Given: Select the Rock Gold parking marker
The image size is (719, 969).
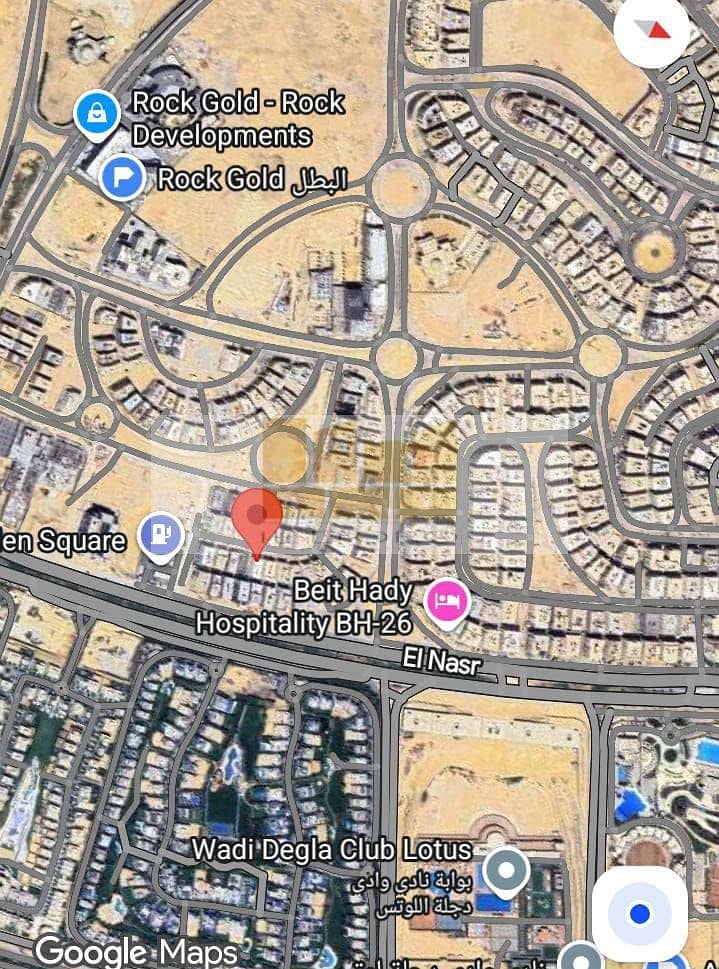Looking at the screenshot, I should click(x=123, y=179).
